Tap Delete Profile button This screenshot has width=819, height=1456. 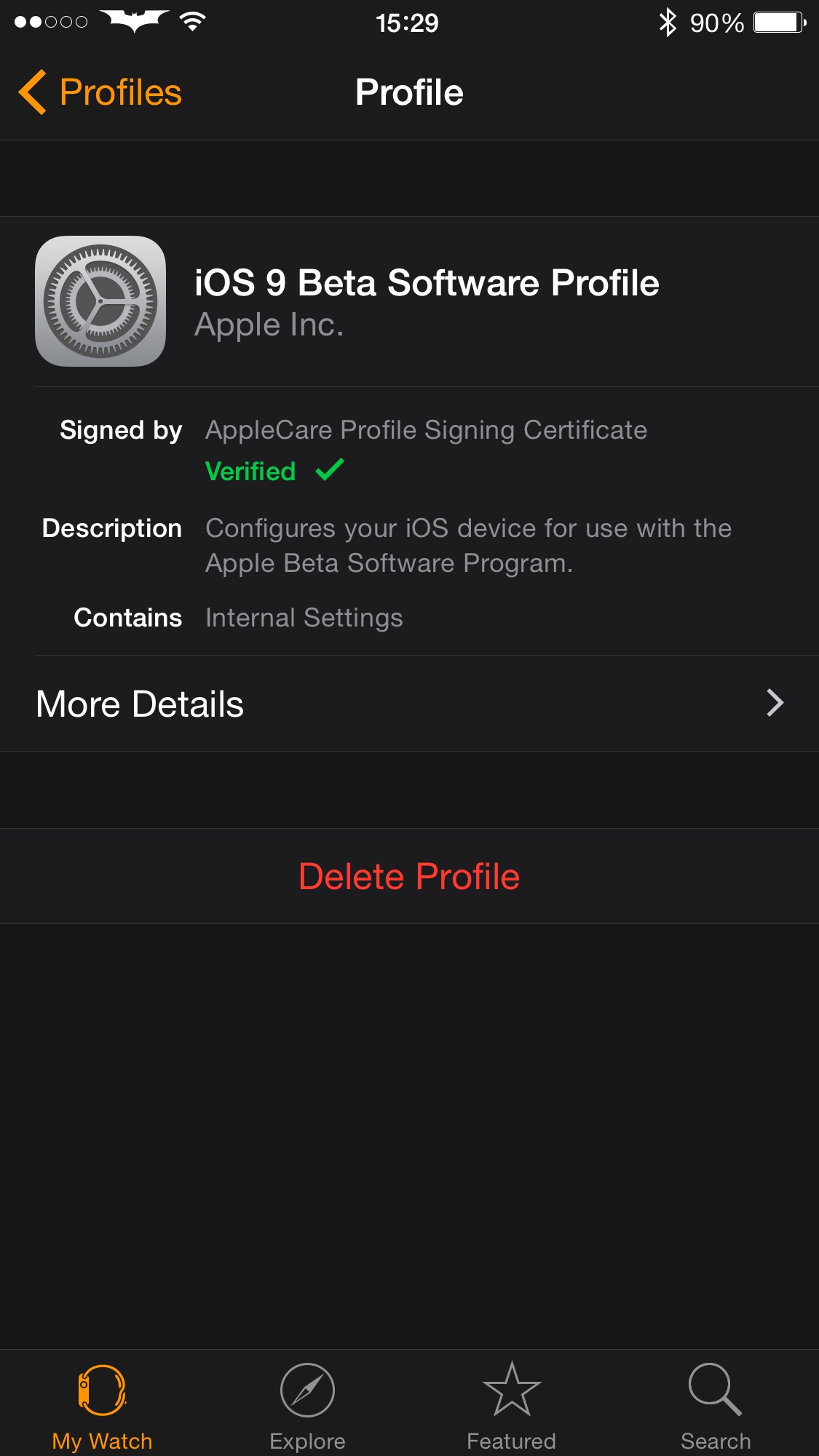click(409, 876)
